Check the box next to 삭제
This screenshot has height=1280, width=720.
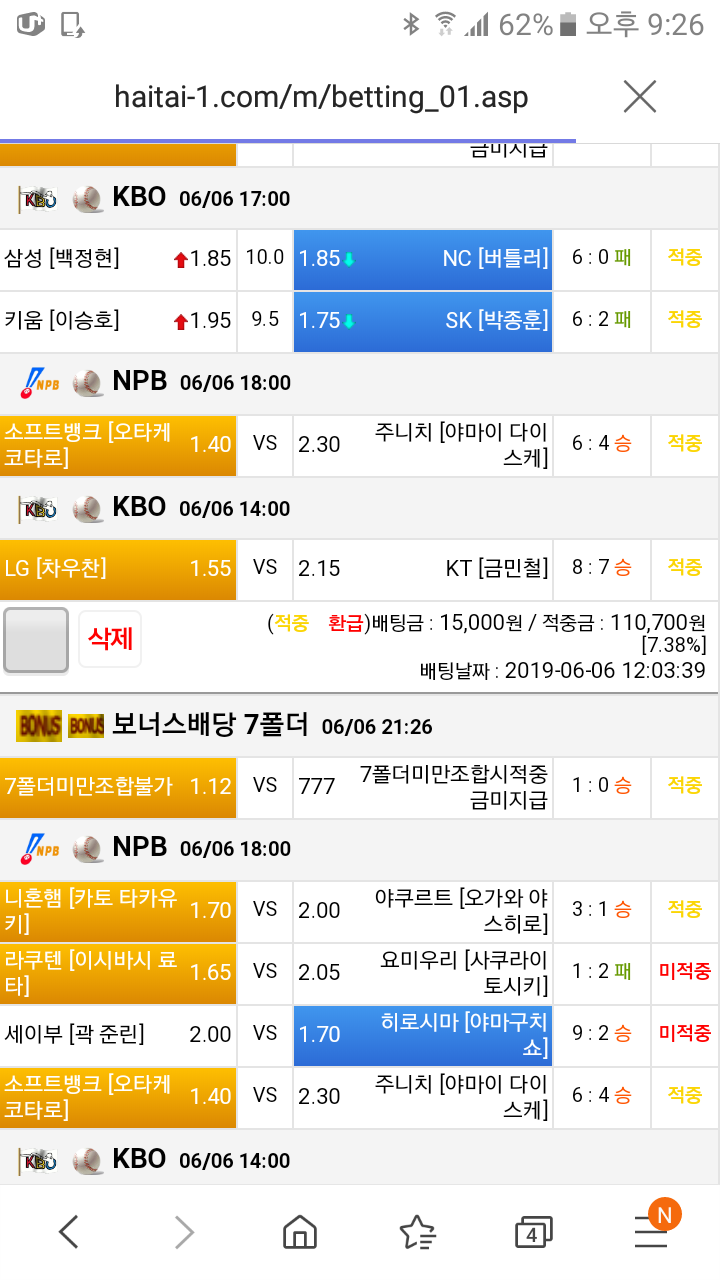pyautogui.click(x=36, y=640)
